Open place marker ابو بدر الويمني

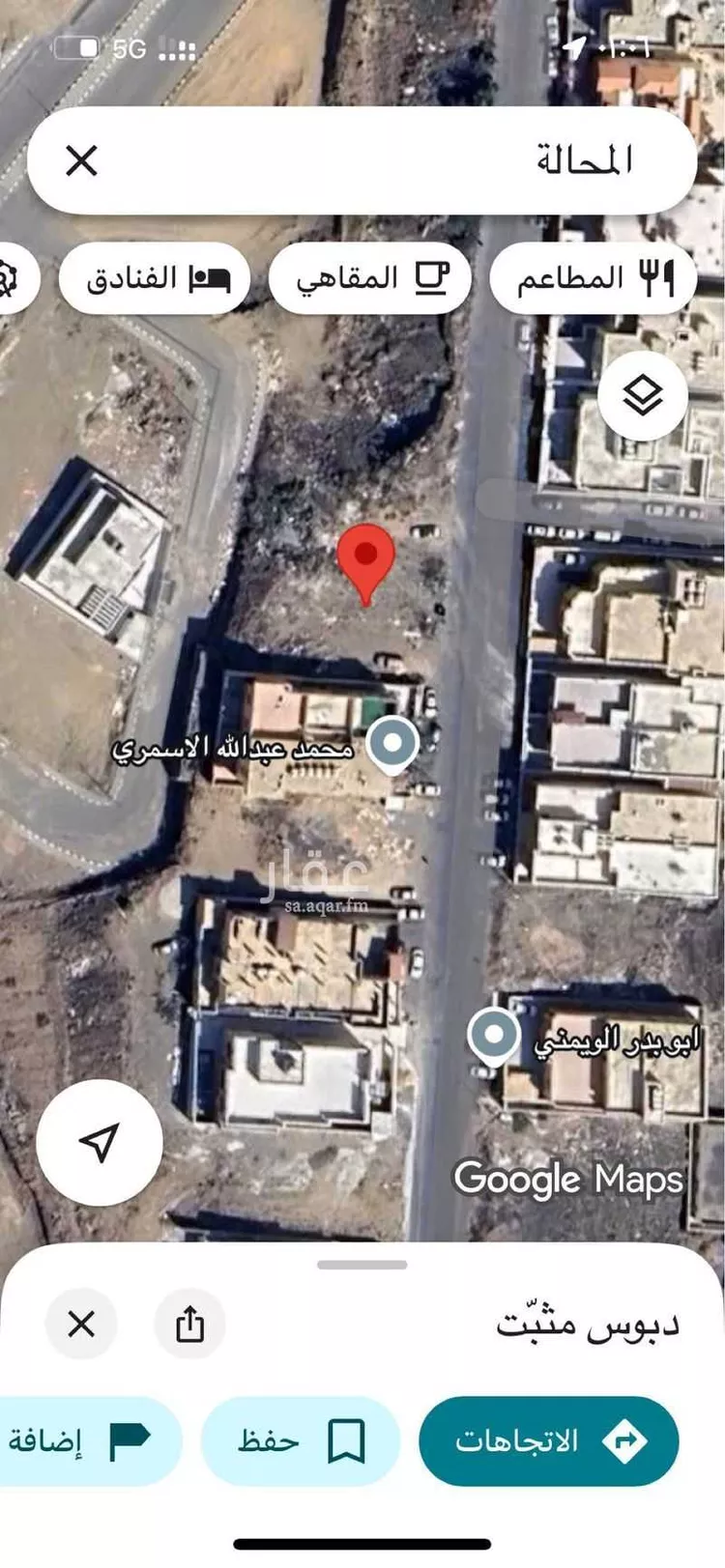[494, 1036]
